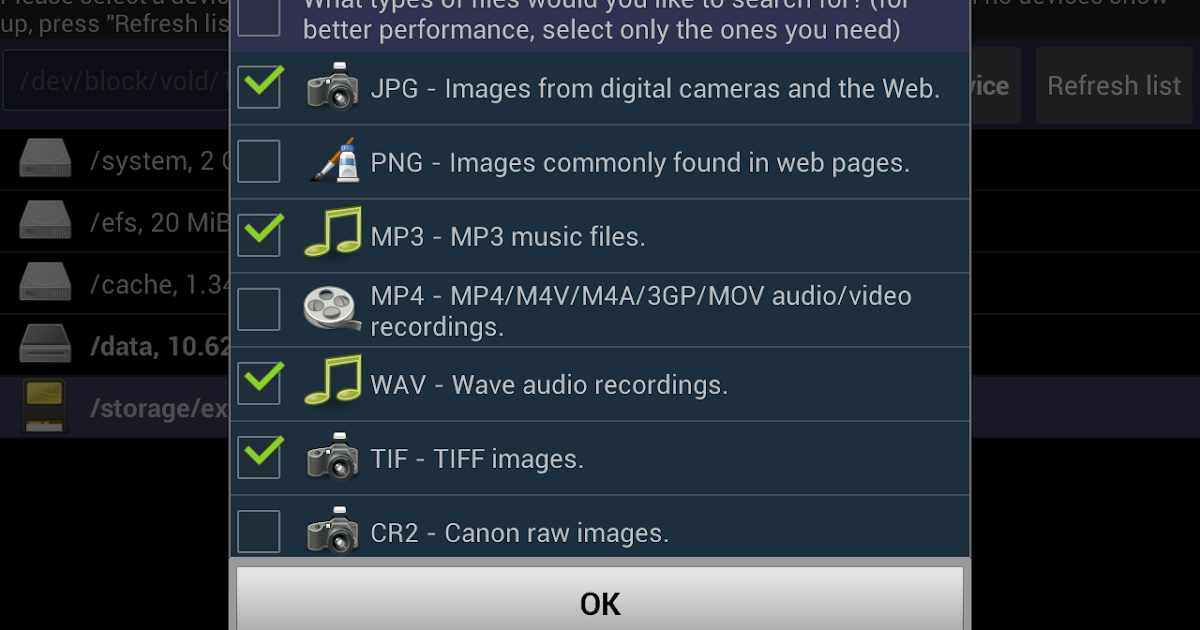Check the MP4 audio/video recordings option
1200x630 pixels.
259,310
